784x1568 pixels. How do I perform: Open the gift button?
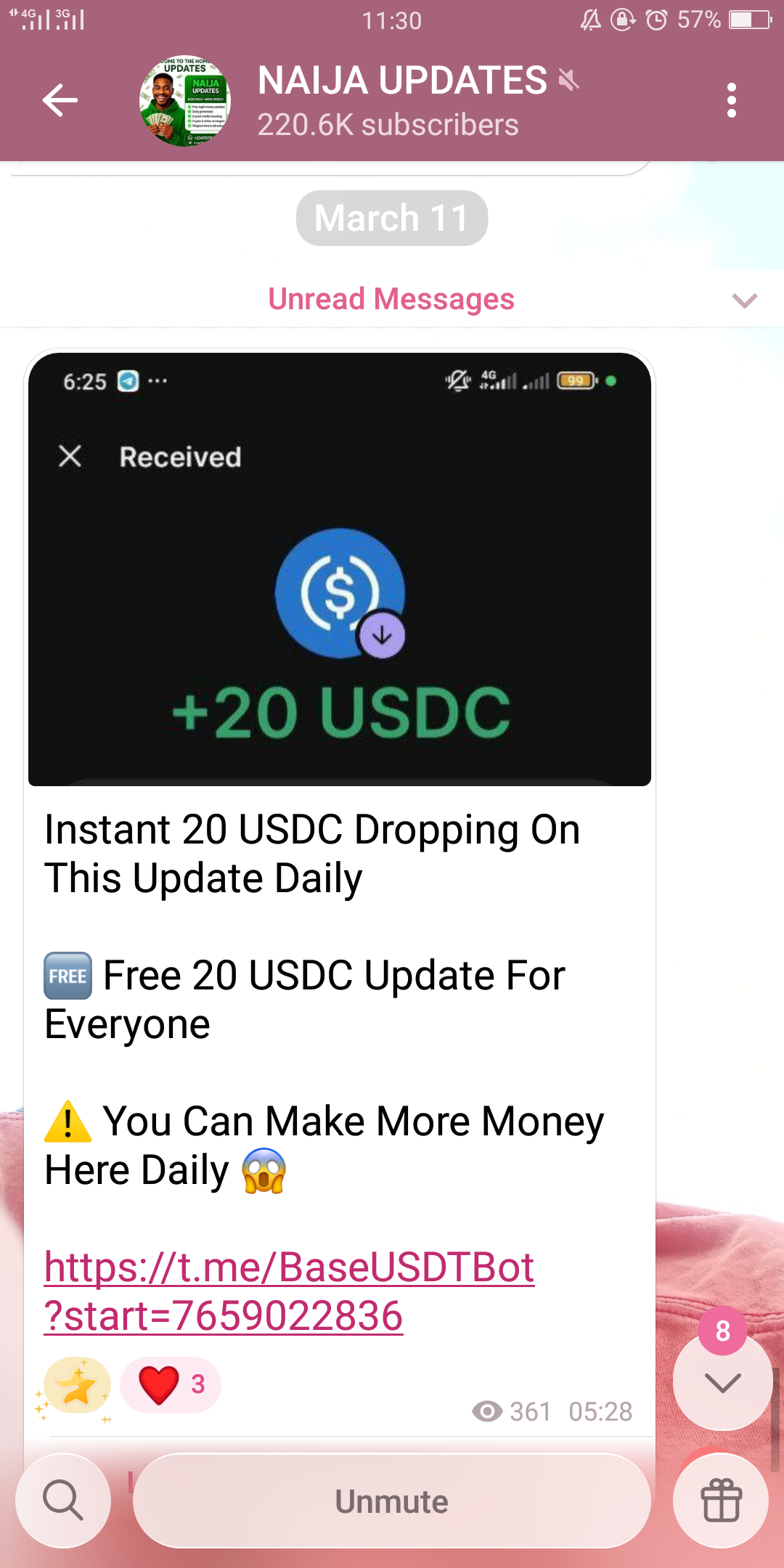click(x=721, y=1500)
